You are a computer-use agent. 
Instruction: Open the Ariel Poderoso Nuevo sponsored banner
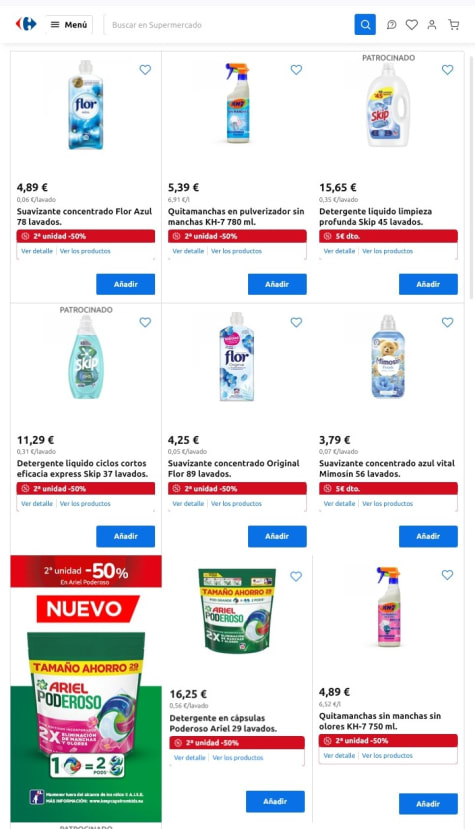pyautogui.click(x=86, y=688)
